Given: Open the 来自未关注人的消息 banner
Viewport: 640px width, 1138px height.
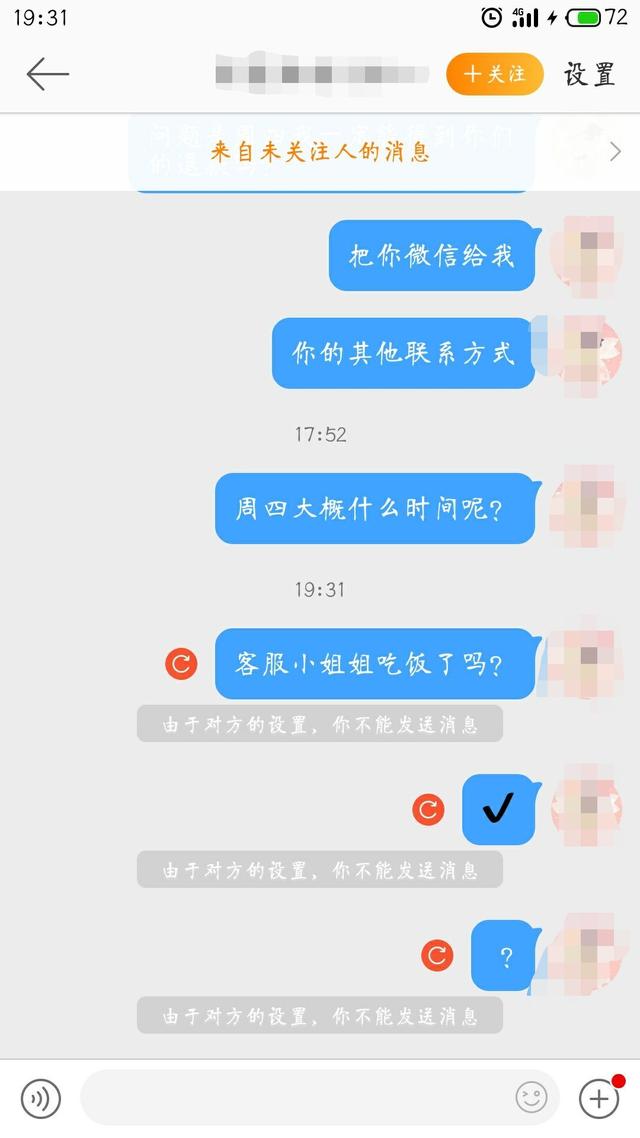Looking at the screenshot, I should click(320, 152).
